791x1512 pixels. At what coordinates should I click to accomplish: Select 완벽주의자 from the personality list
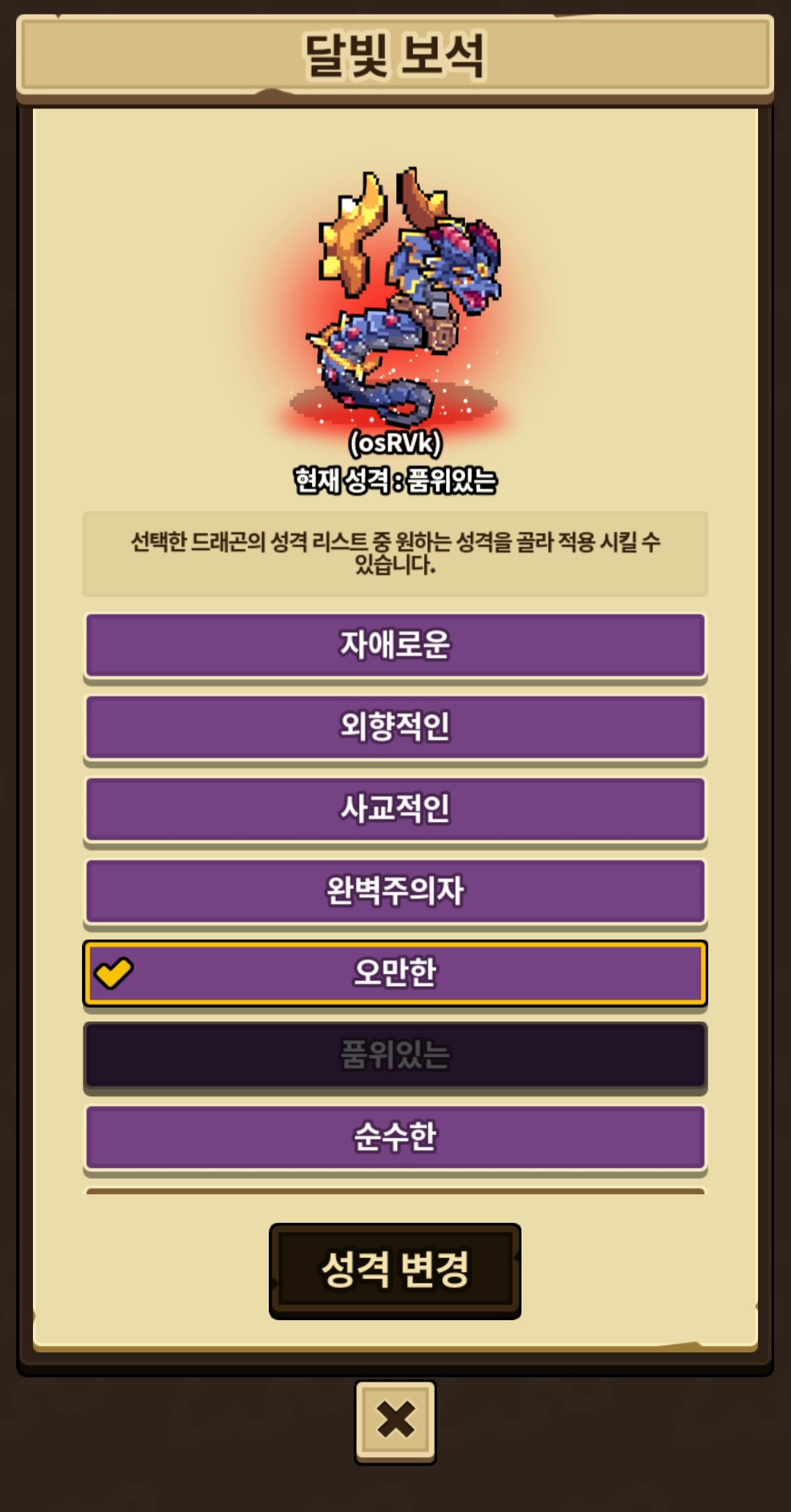point(395,891)
